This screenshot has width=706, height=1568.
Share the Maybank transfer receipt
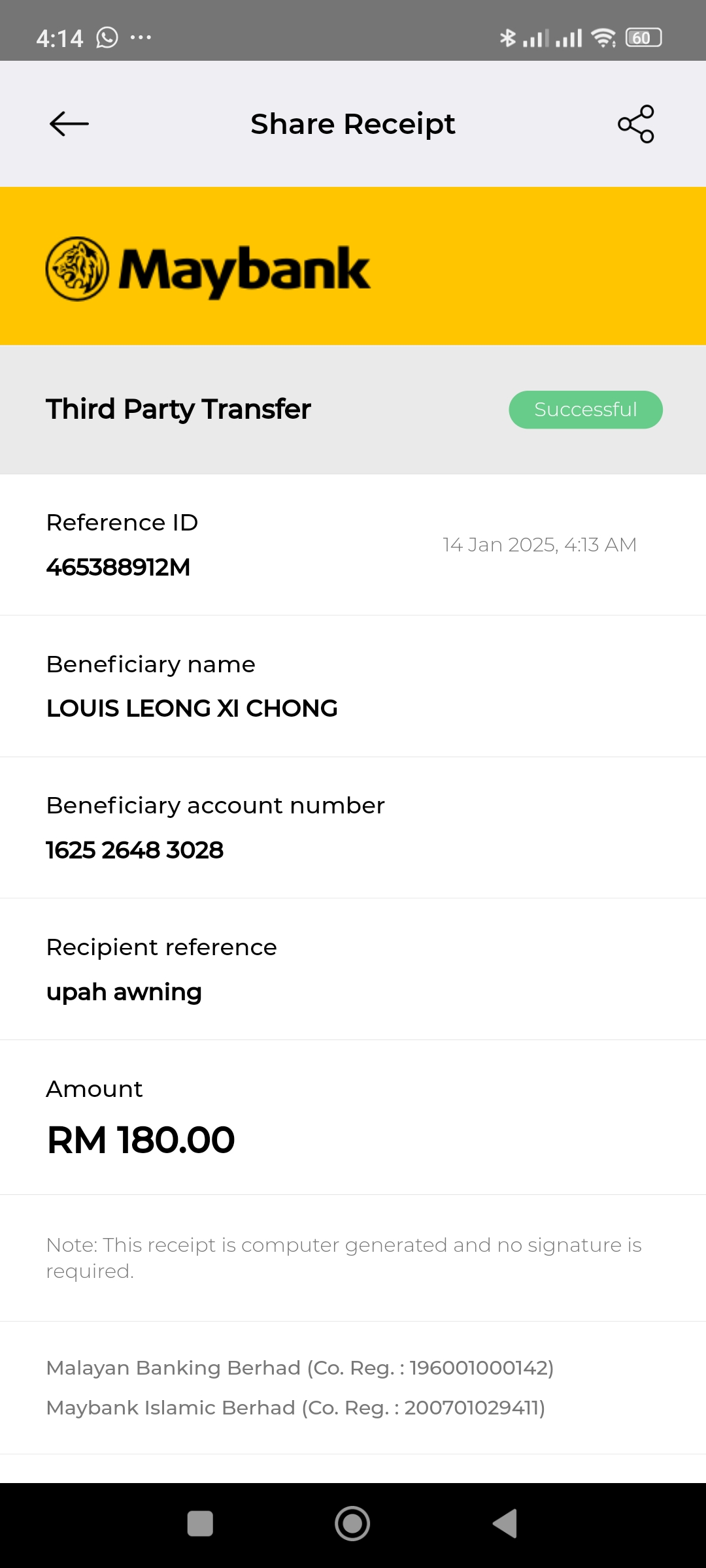click(x=636, y=124)
